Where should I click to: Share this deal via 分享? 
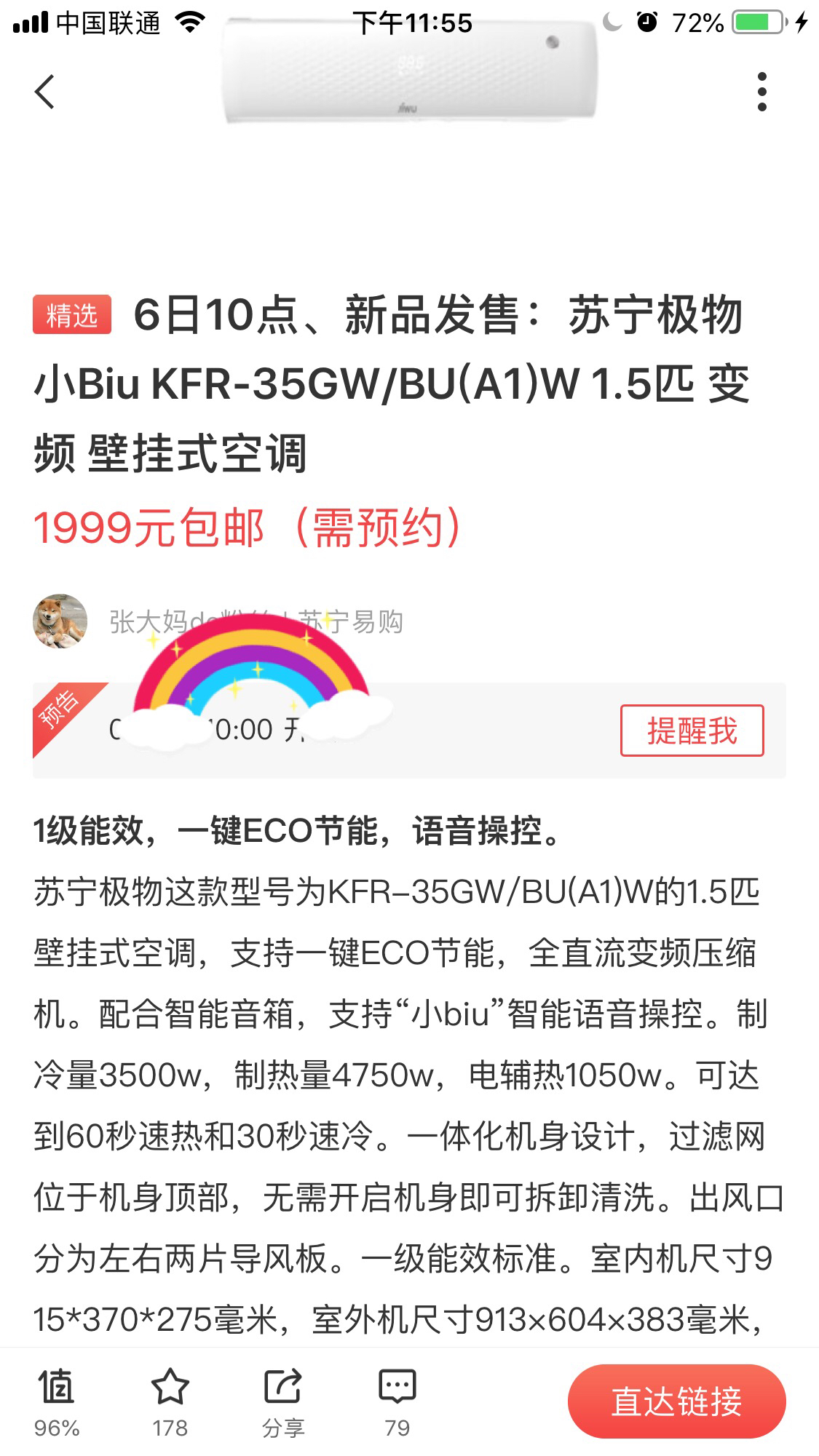282,1402
